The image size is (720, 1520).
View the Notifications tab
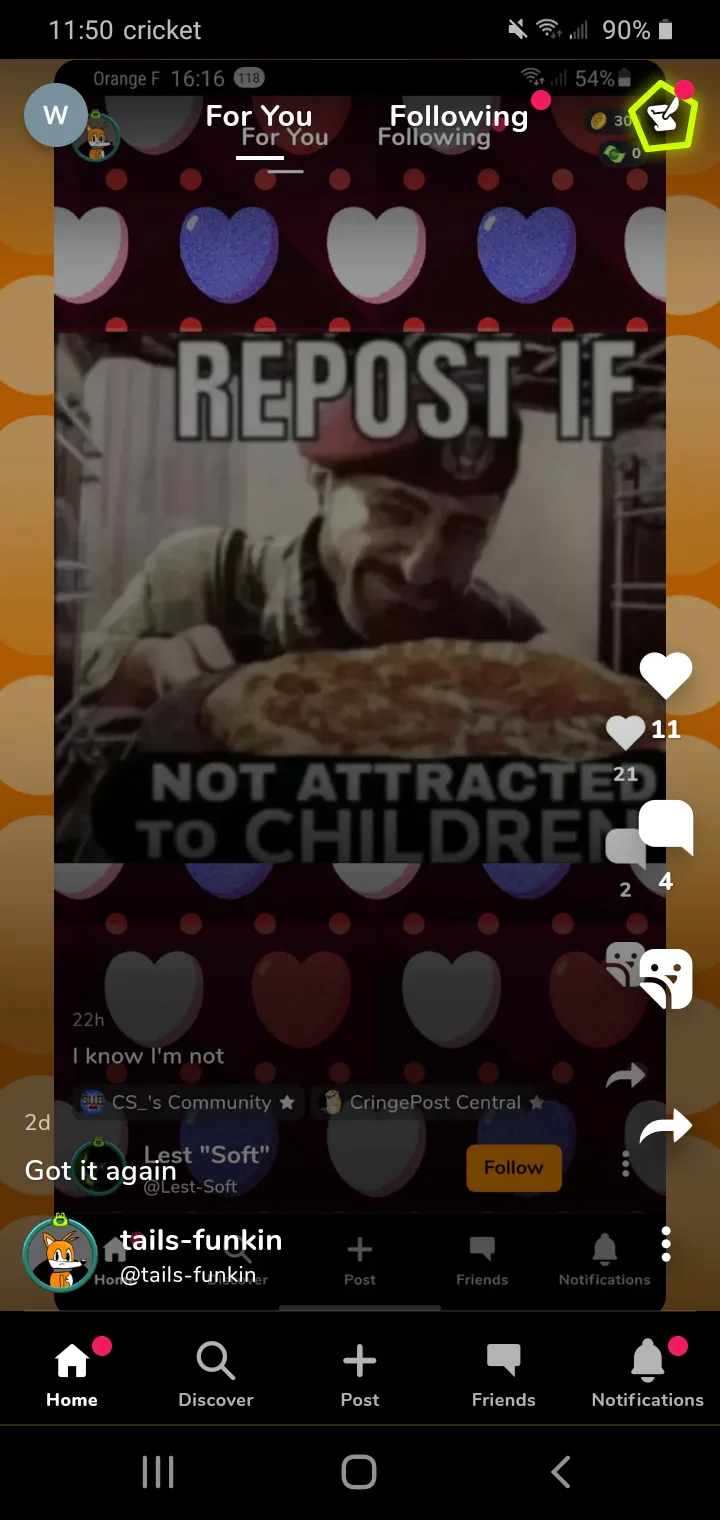(648, 1375)
